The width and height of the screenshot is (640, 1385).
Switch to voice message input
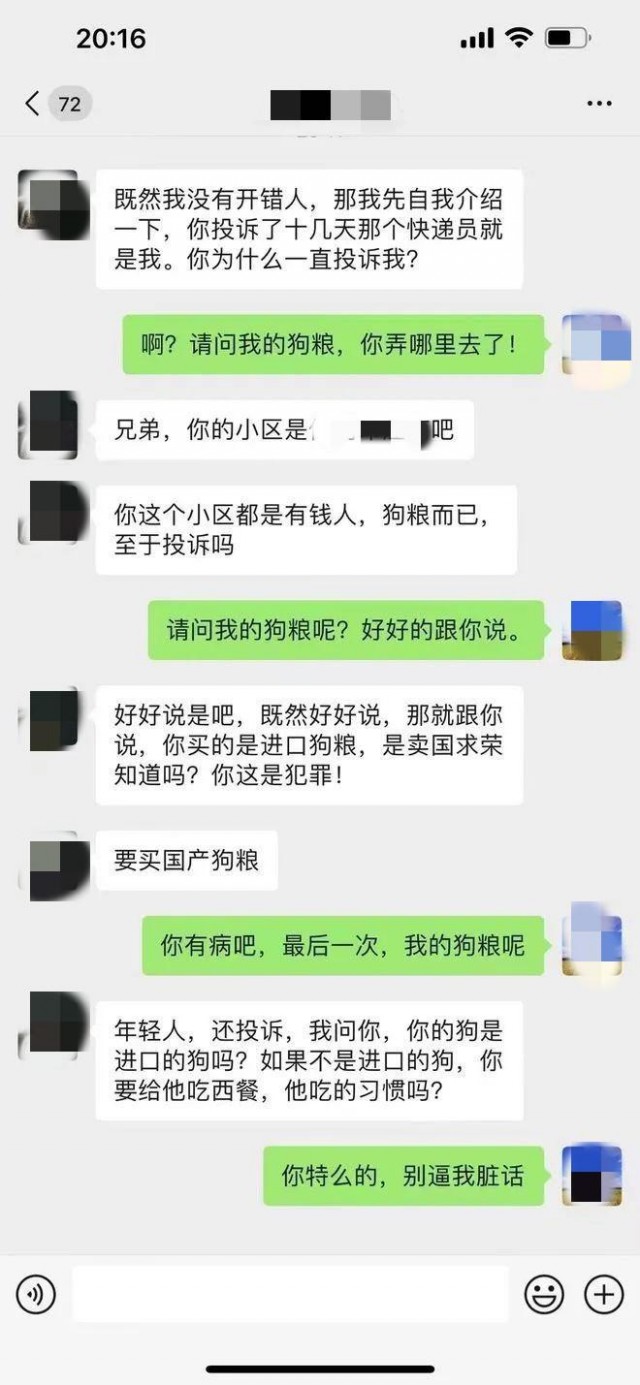pyautogui.click(x=36, y=1295)
